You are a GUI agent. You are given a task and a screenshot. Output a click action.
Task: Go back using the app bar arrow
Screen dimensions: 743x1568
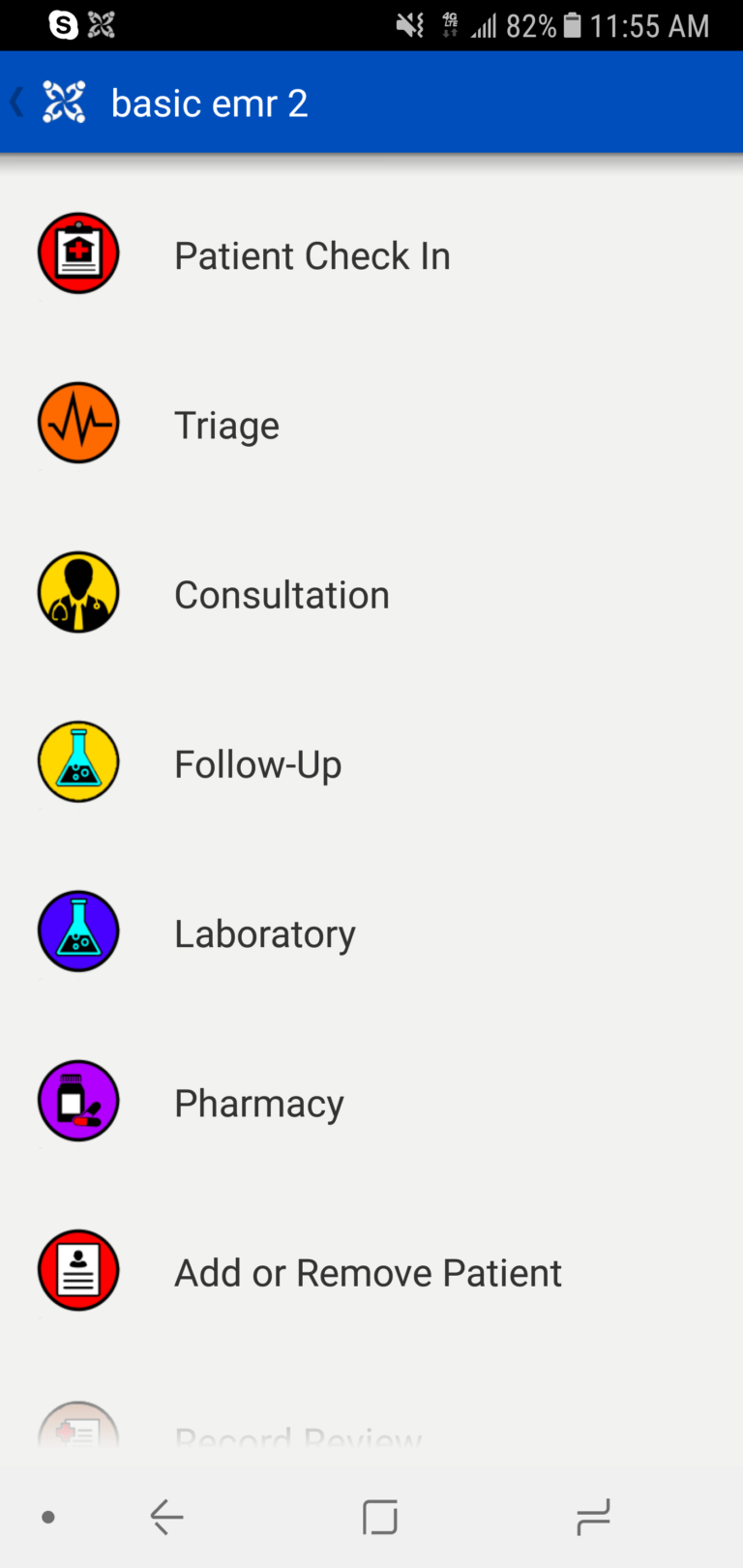pos(16,103)
